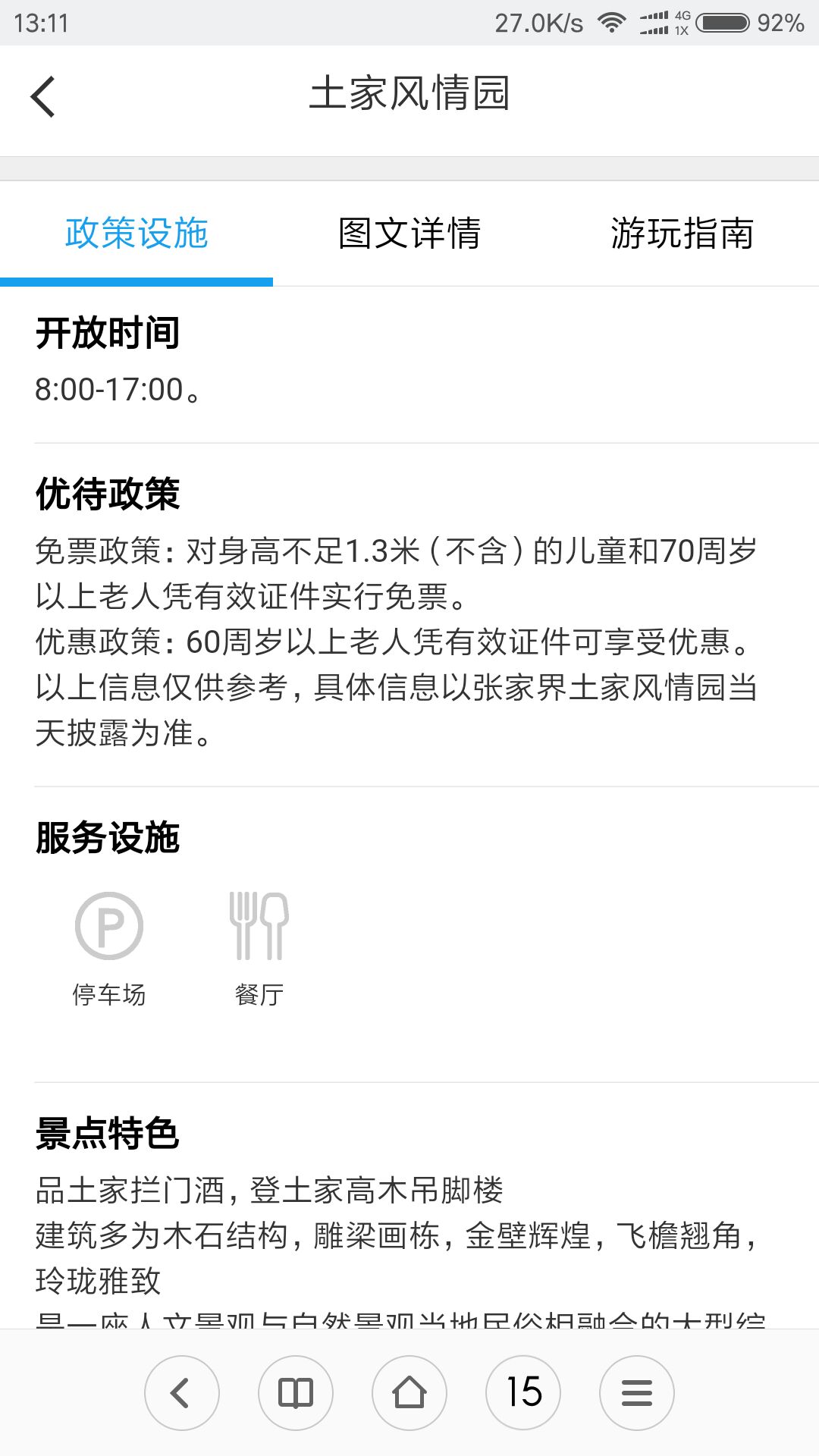Switch to the 图文详情 tab

pos(409,234)
